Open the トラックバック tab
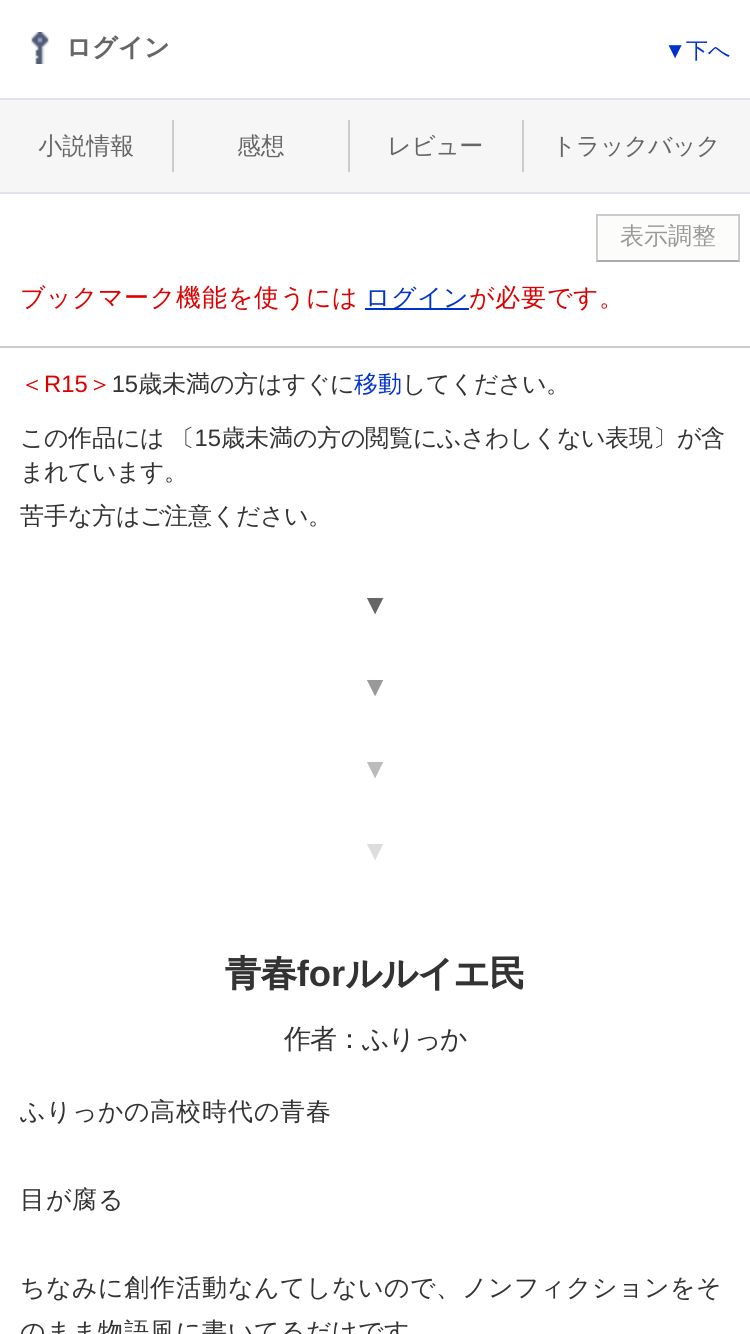Viewport: 750px width, 1334px height. pos(636,146)
